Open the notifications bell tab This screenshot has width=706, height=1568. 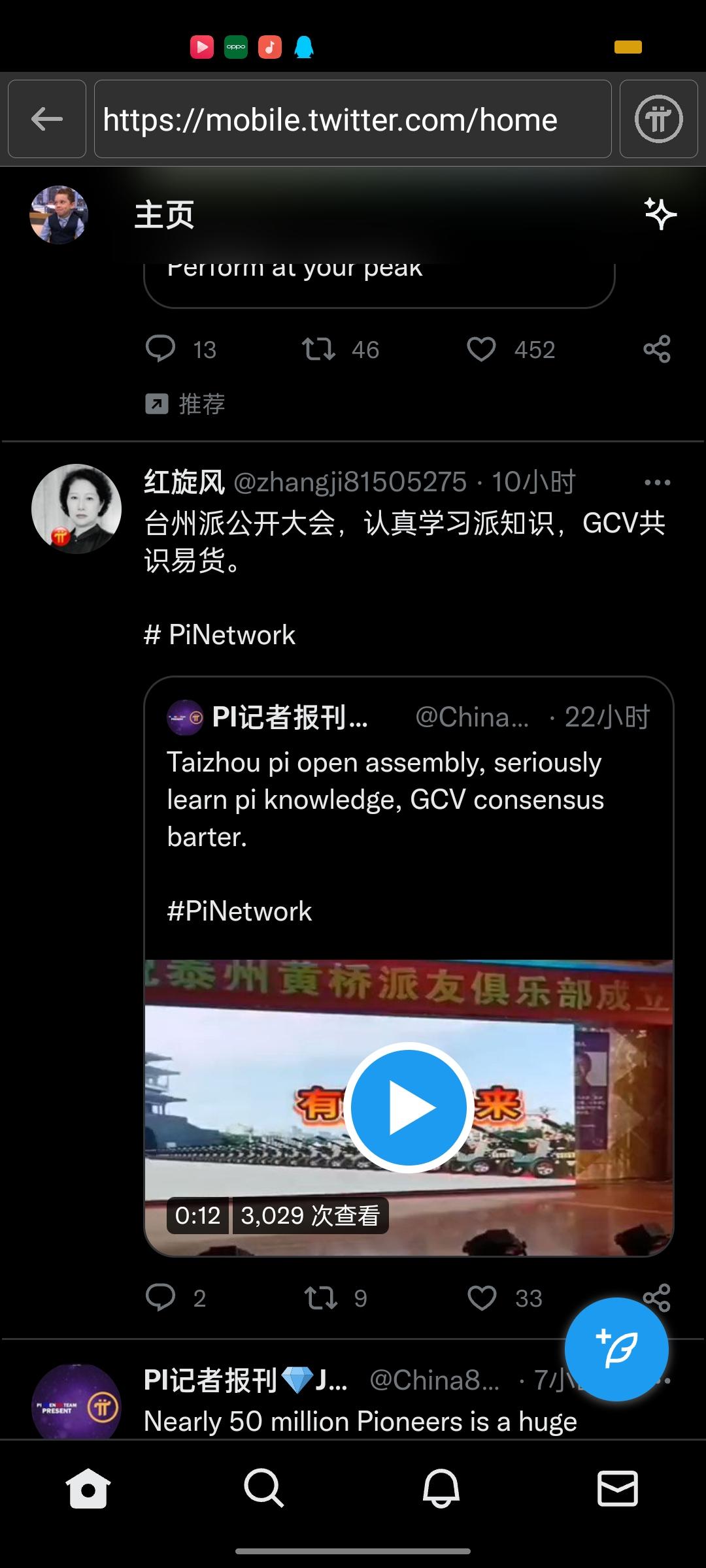(x=441, y=1489)
